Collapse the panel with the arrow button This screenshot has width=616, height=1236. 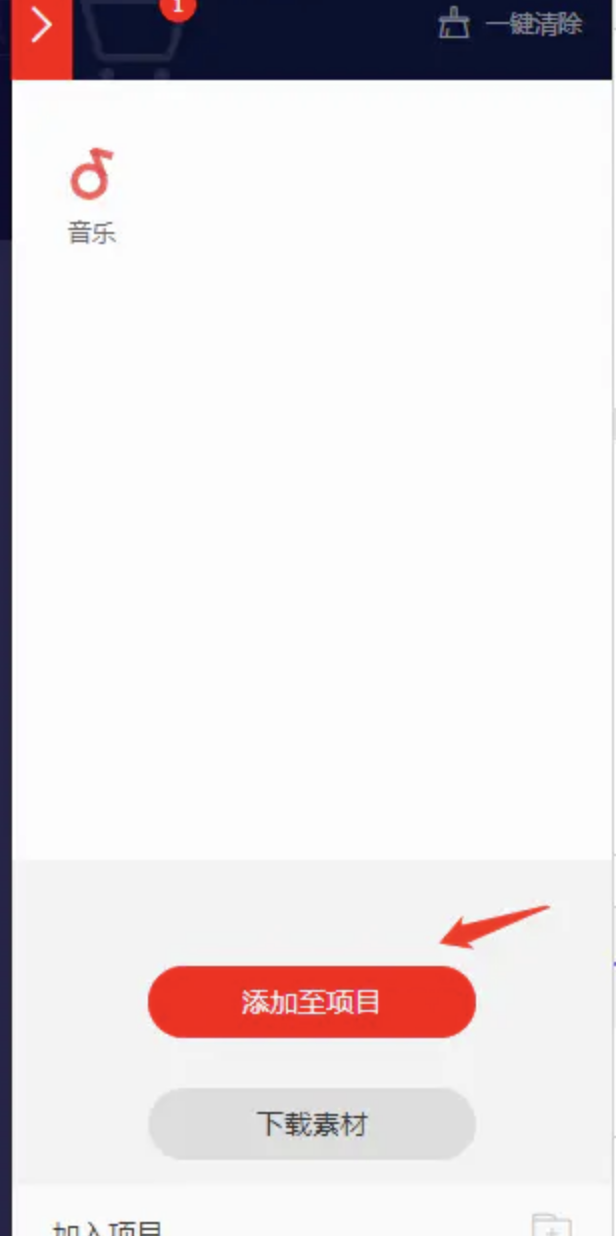(40, 26)
